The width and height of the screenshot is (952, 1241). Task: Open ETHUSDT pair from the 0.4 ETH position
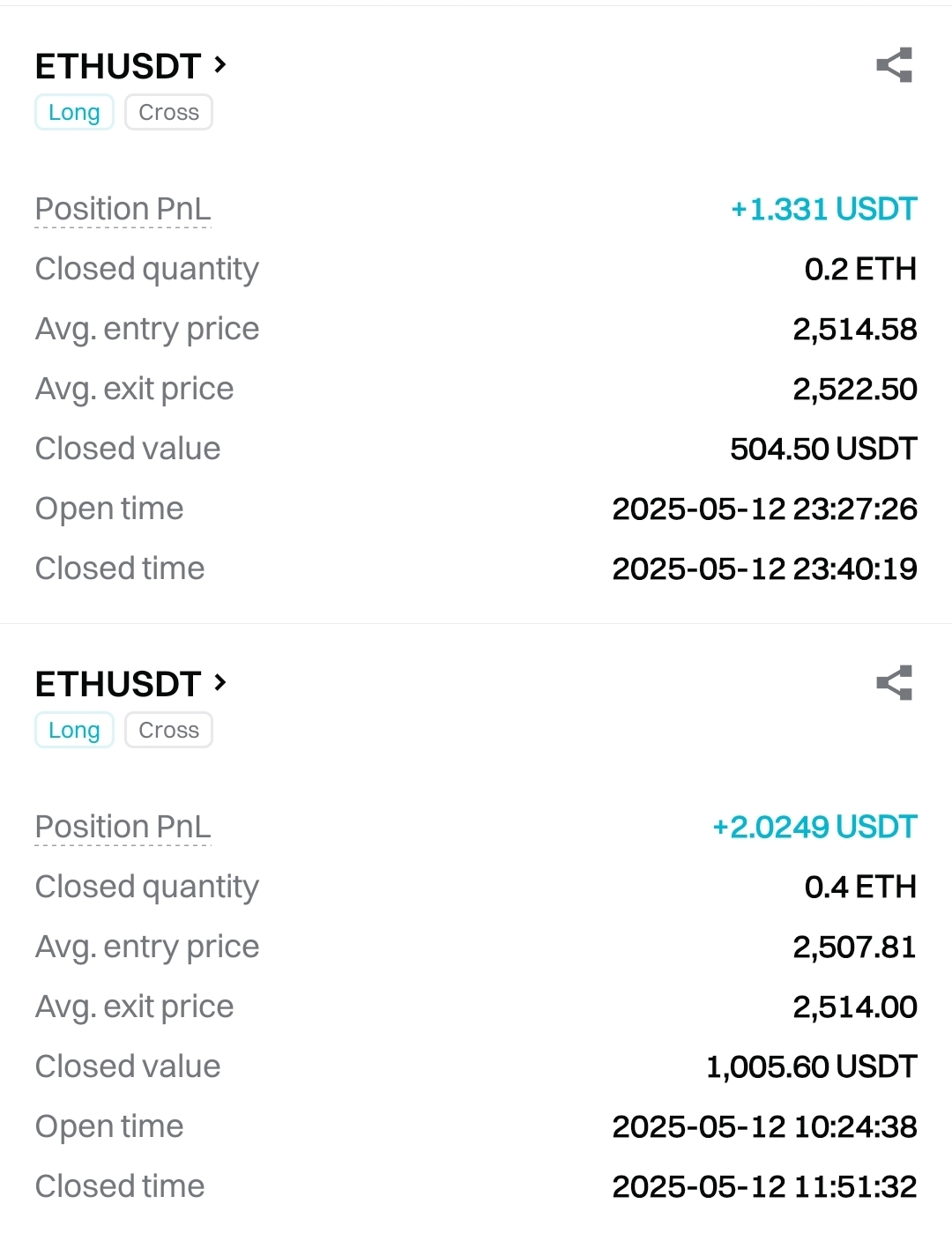[130, 684]
